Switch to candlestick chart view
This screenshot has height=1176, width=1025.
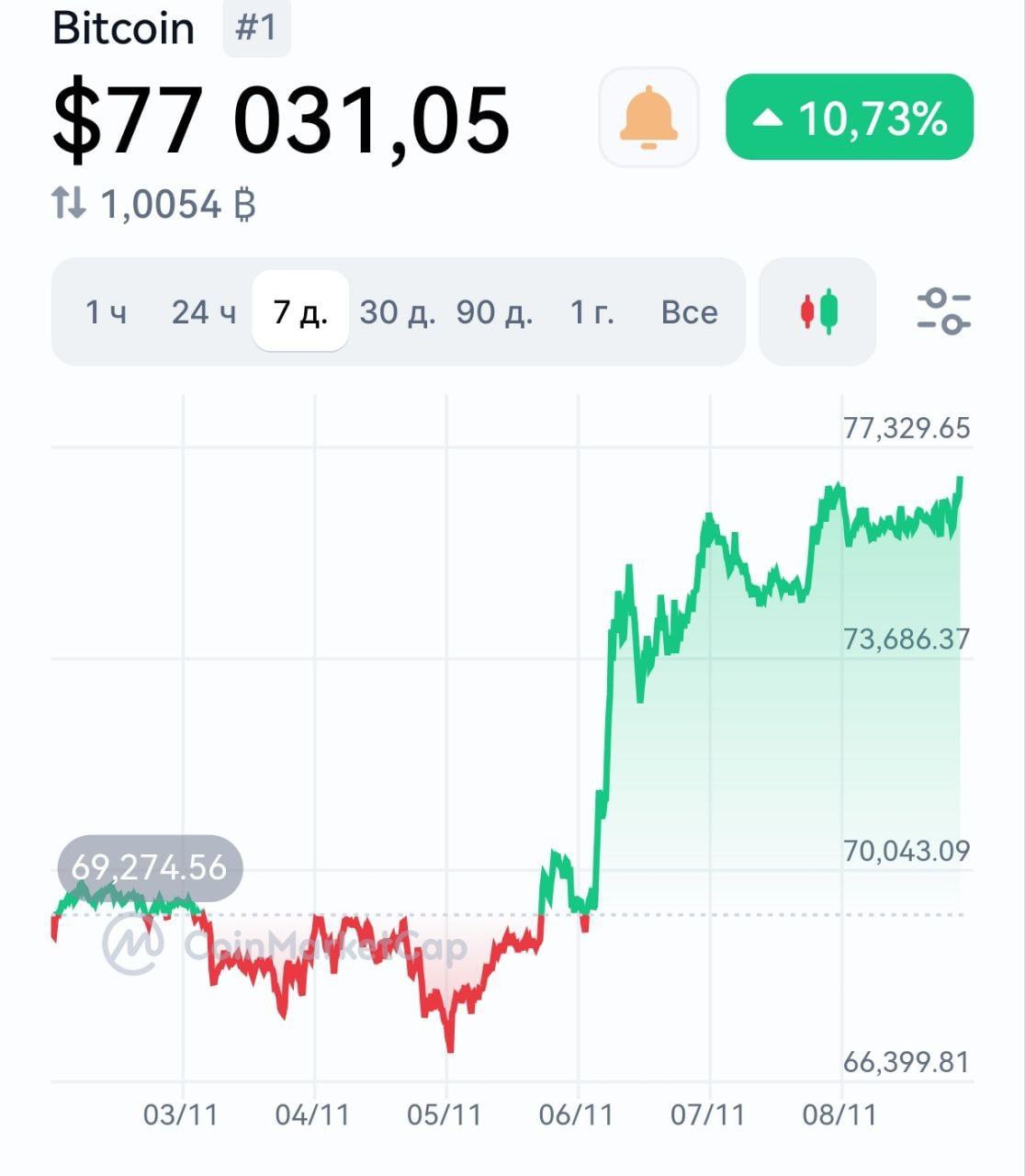pyautogui.click(x=817, y=312)
